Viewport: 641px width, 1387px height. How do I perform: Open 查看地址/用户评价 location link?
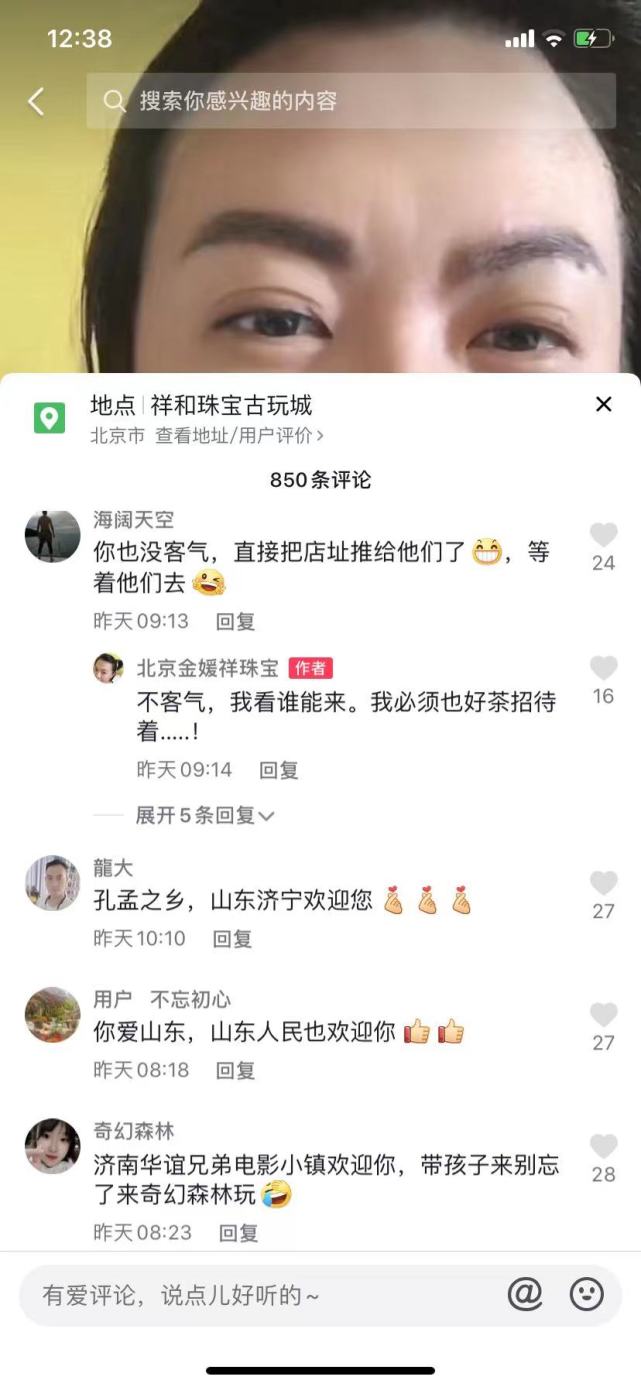tap(239, 435)
